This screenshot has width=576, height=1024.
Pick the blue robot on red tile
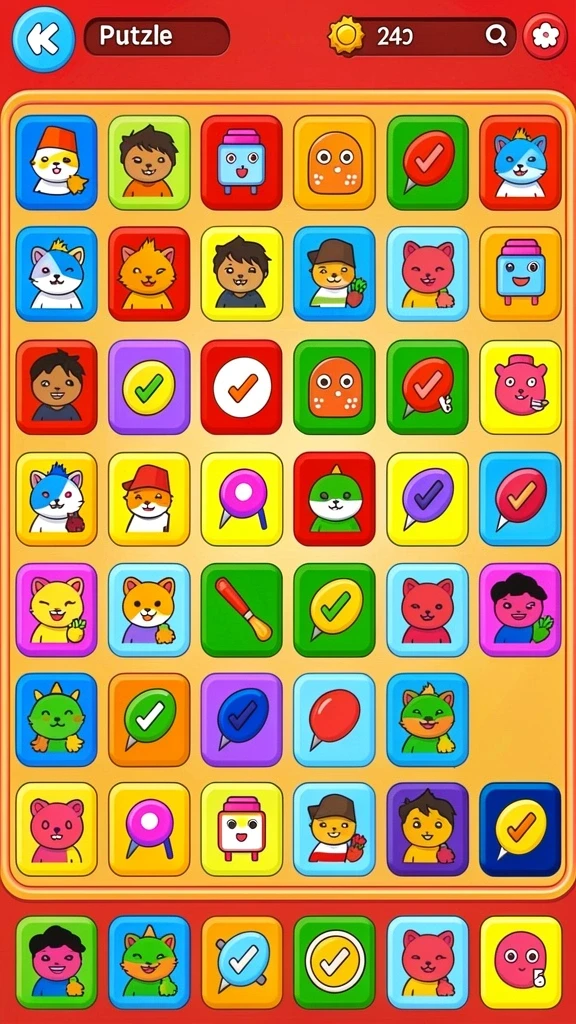pos(242,163)
